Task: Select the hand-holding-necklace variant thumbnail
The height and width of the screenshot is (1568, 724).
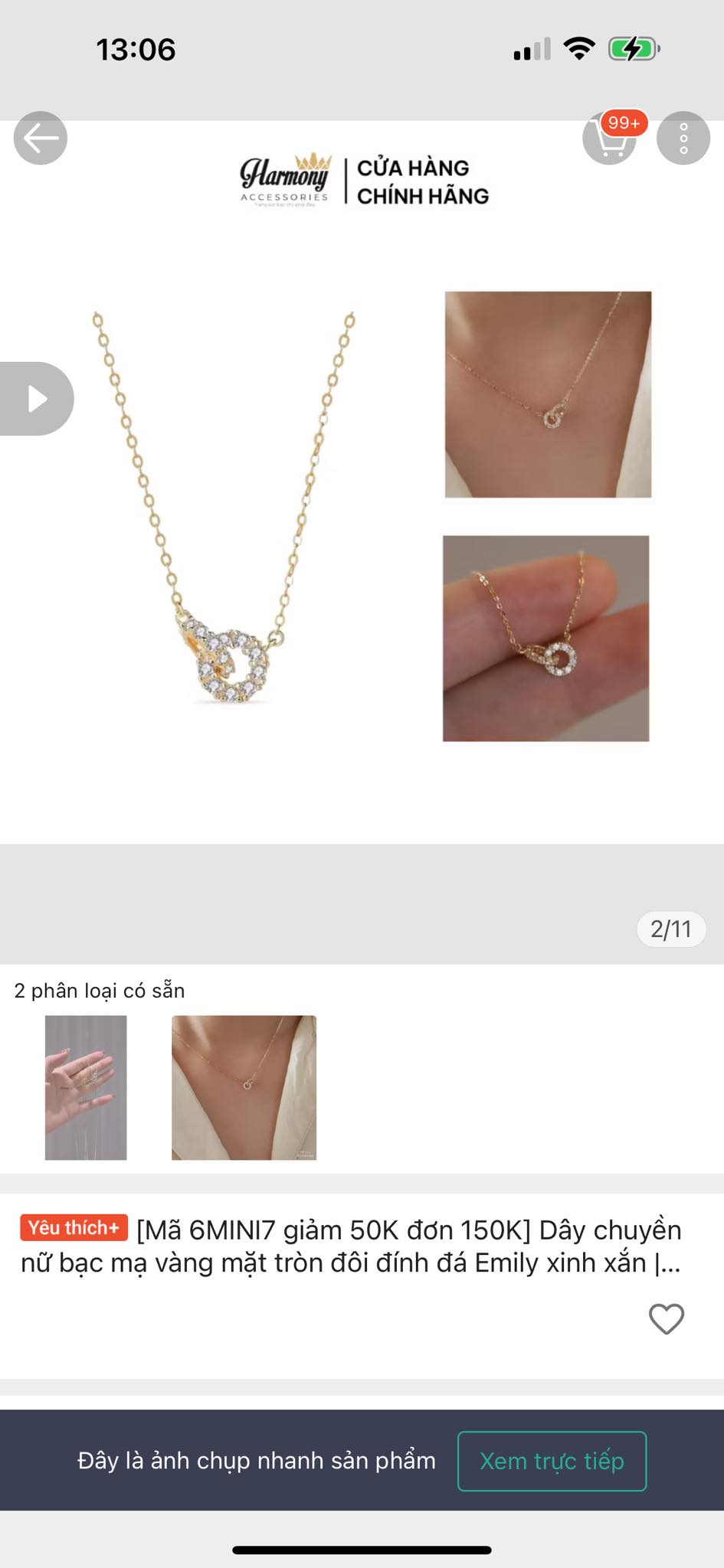Action: click(86, 1087)
